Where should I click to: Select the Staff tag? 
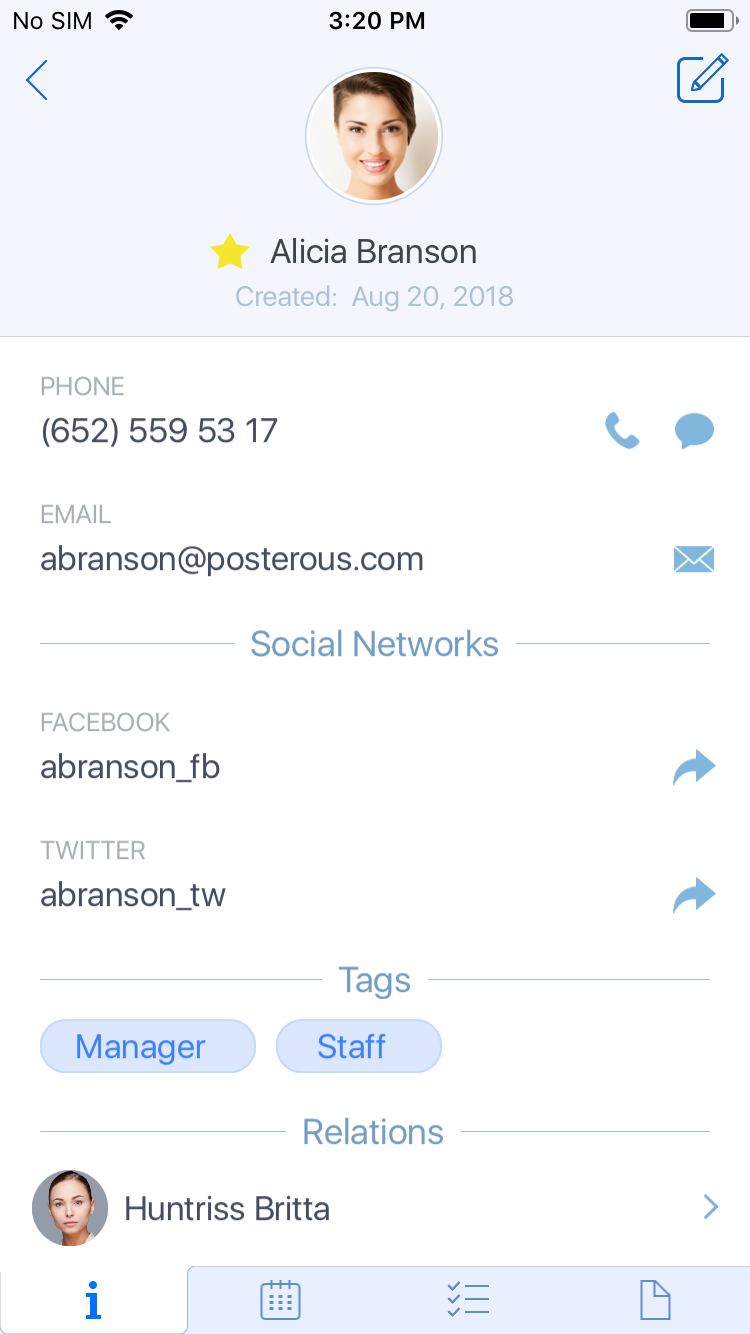coord(358,1046)
